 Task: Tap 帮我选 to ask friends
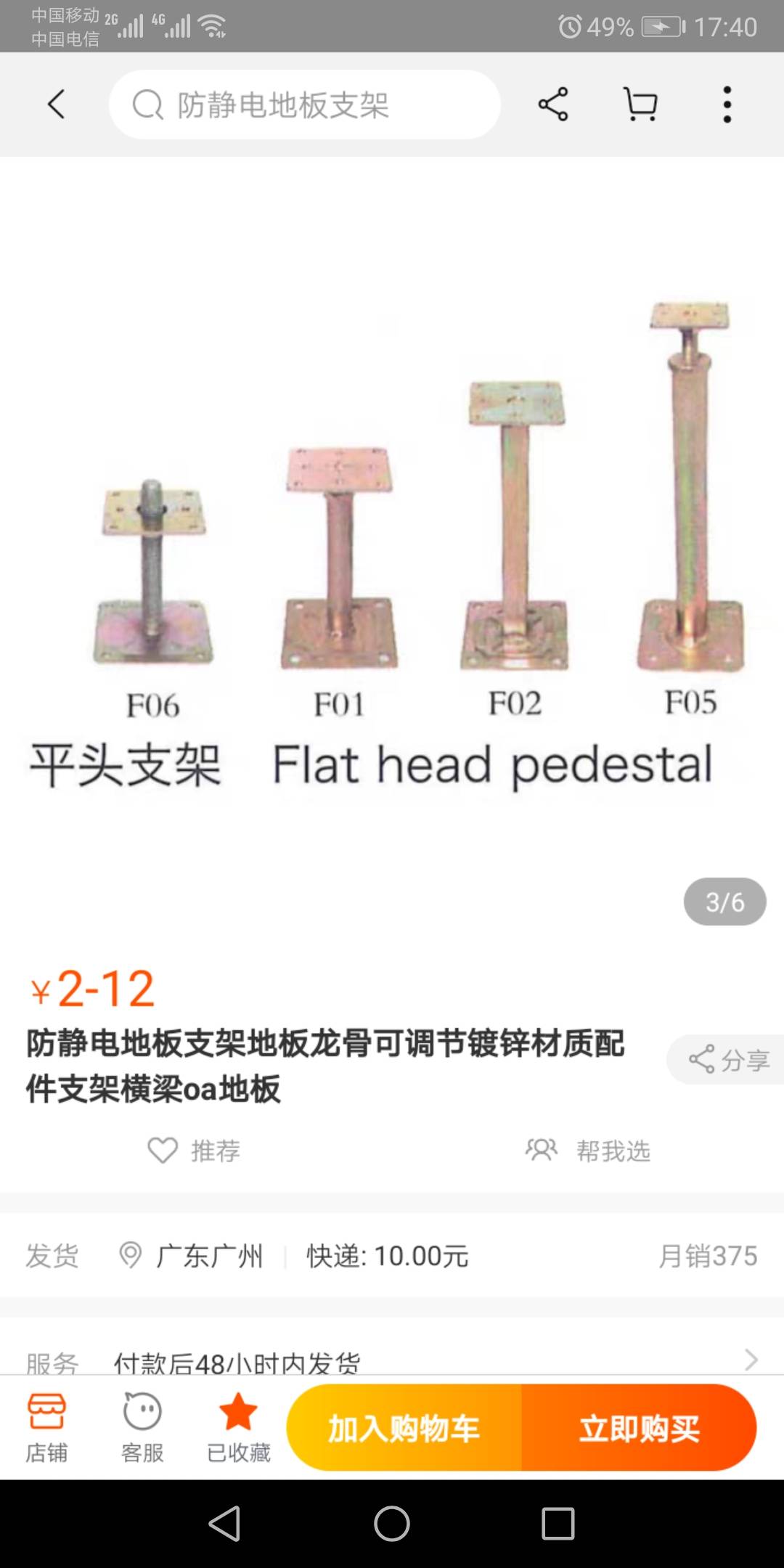coord(588,1151)
